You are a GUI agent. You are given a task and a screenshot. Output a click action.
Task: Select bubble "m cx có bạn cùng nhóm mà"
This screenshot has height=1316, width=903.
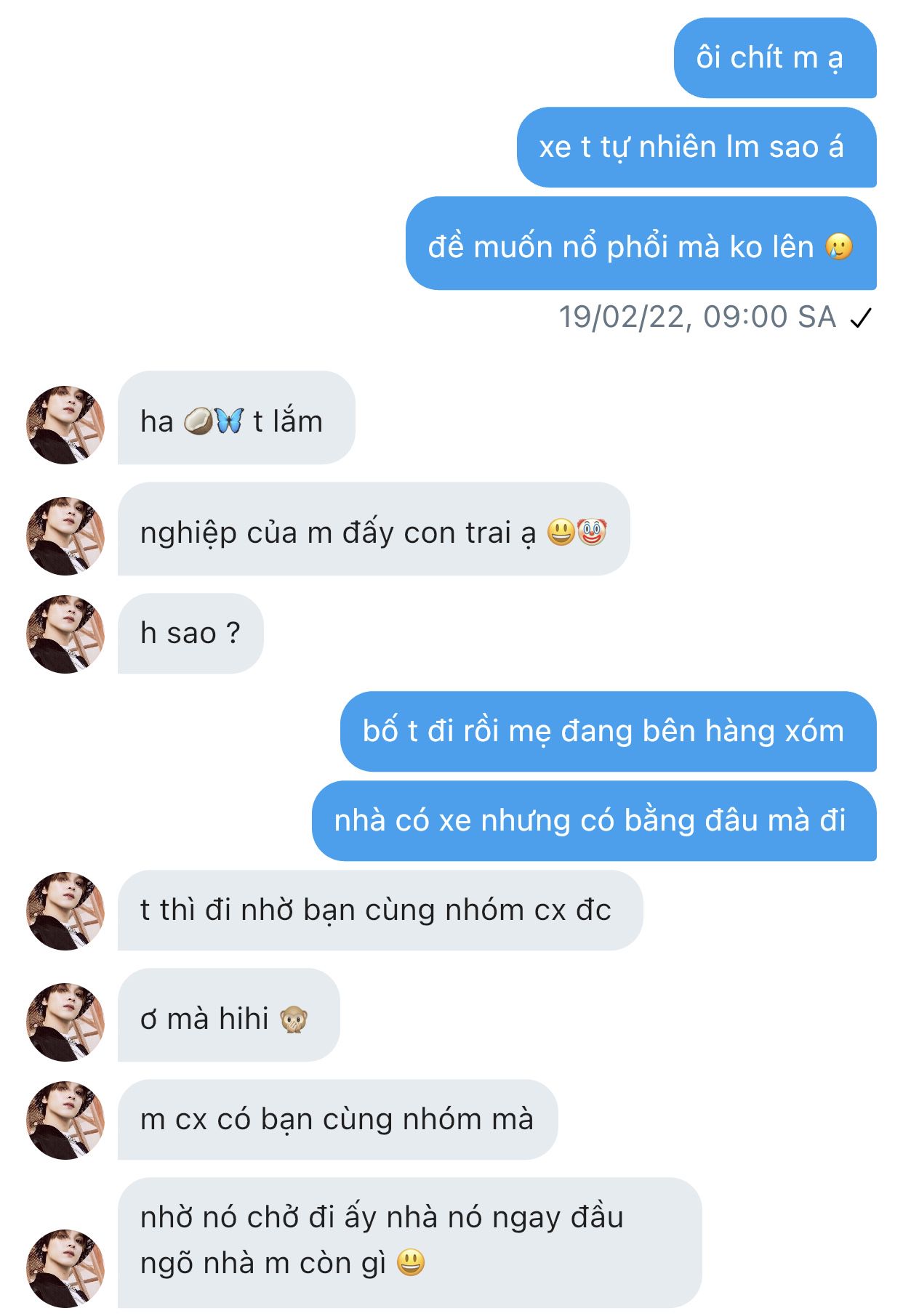pyautogui.click(x=337, y=1120)
